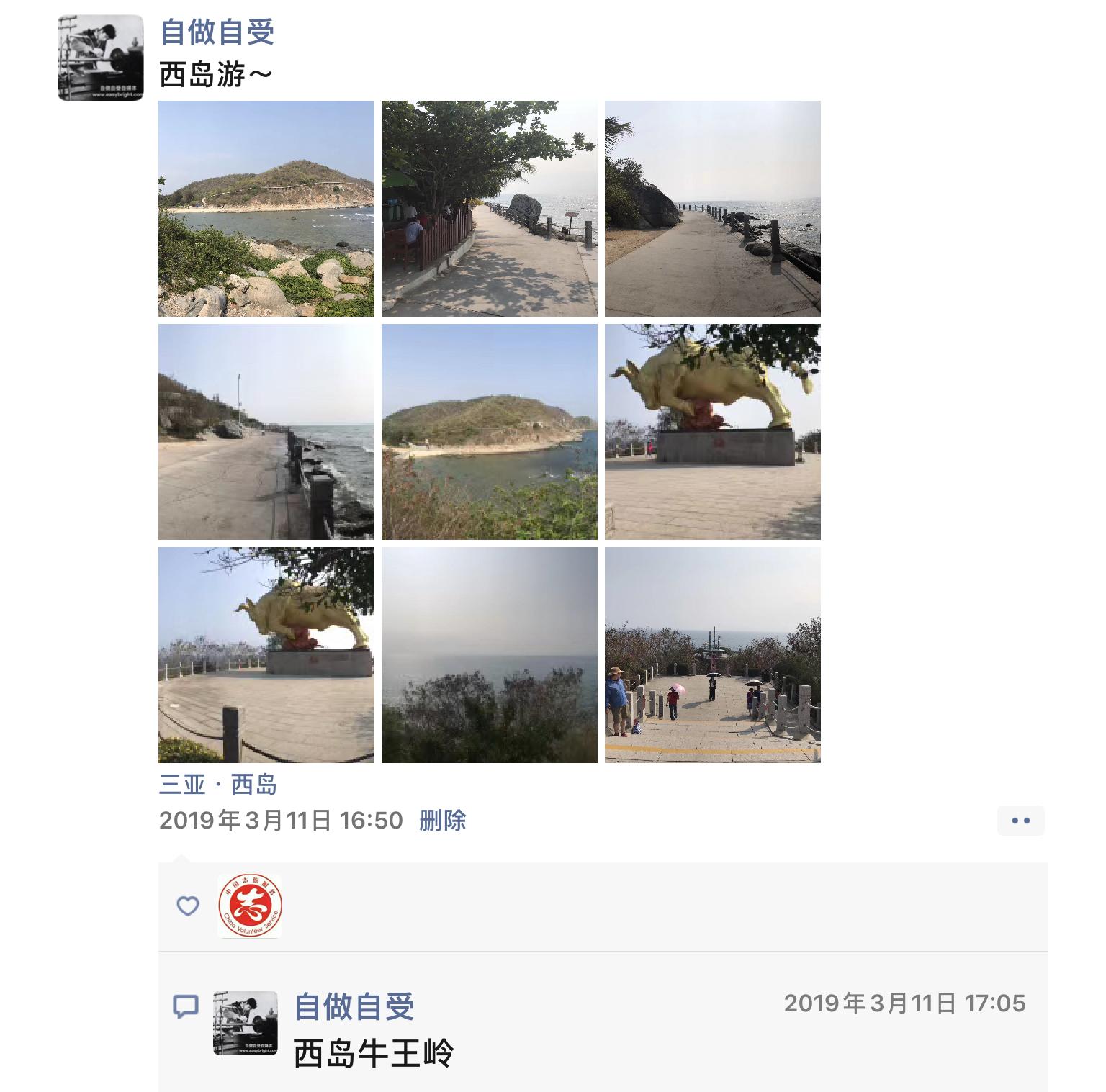Viewport: 1106px width, 1092px height.
Task: Open the first photo of island hill
Action: click(x=266, y=209)
